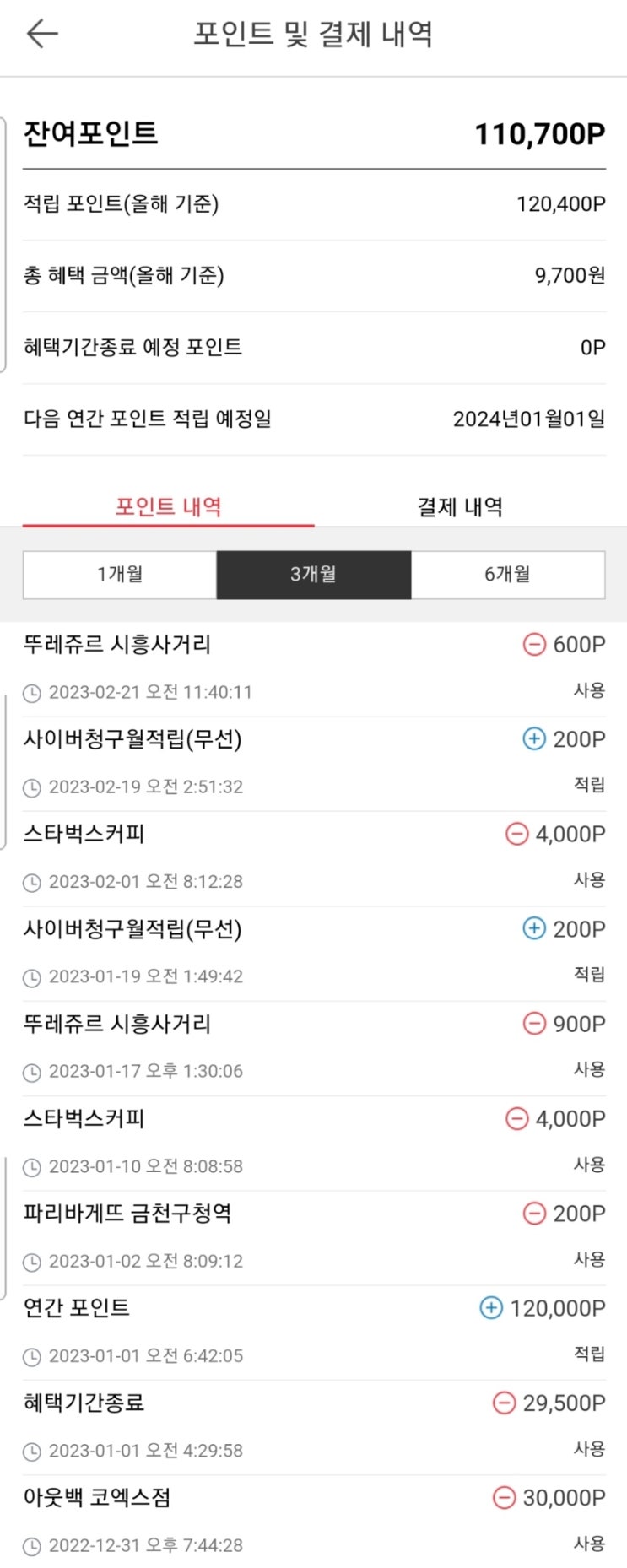Click the blue plus icon beside 연간 포인트
Viewport: 627px width, 1568px height.
coord(490,1309)
